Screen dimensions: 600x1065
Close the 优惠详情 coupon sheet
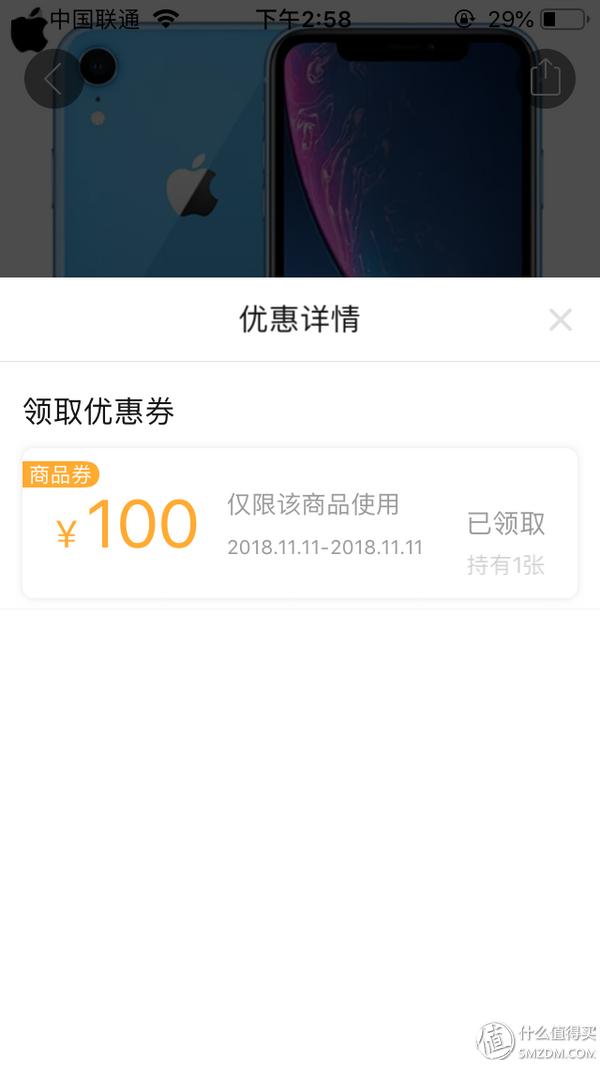point(560,320)
